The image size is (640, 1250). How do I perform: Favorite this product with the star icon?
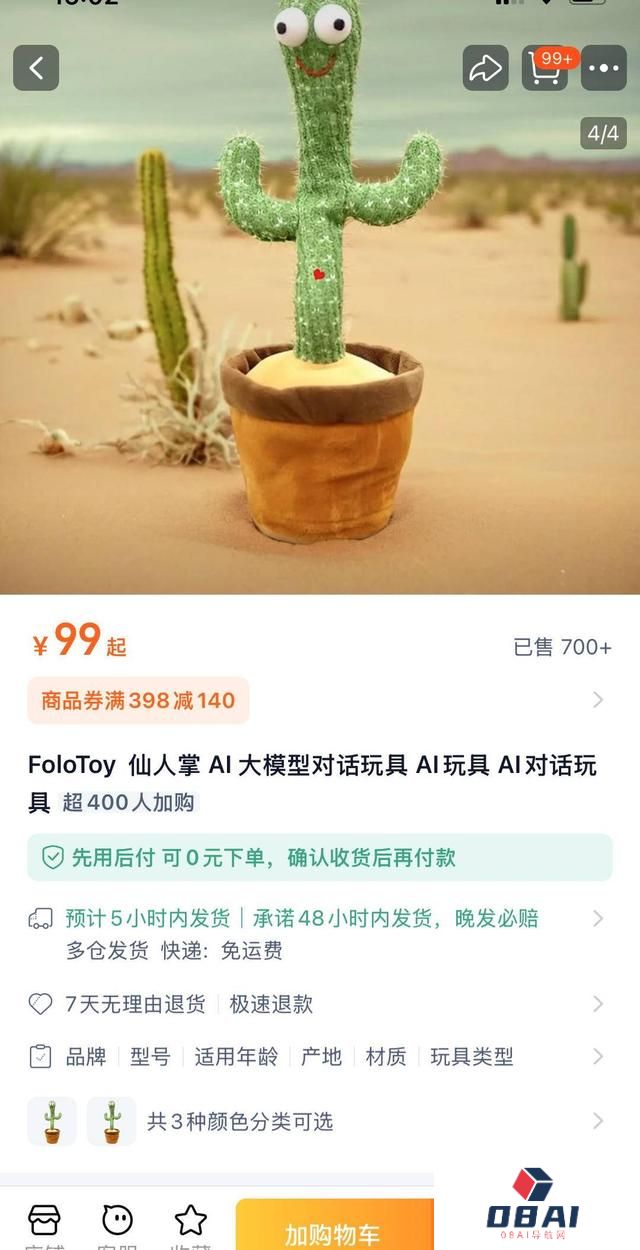(190, 1223)
